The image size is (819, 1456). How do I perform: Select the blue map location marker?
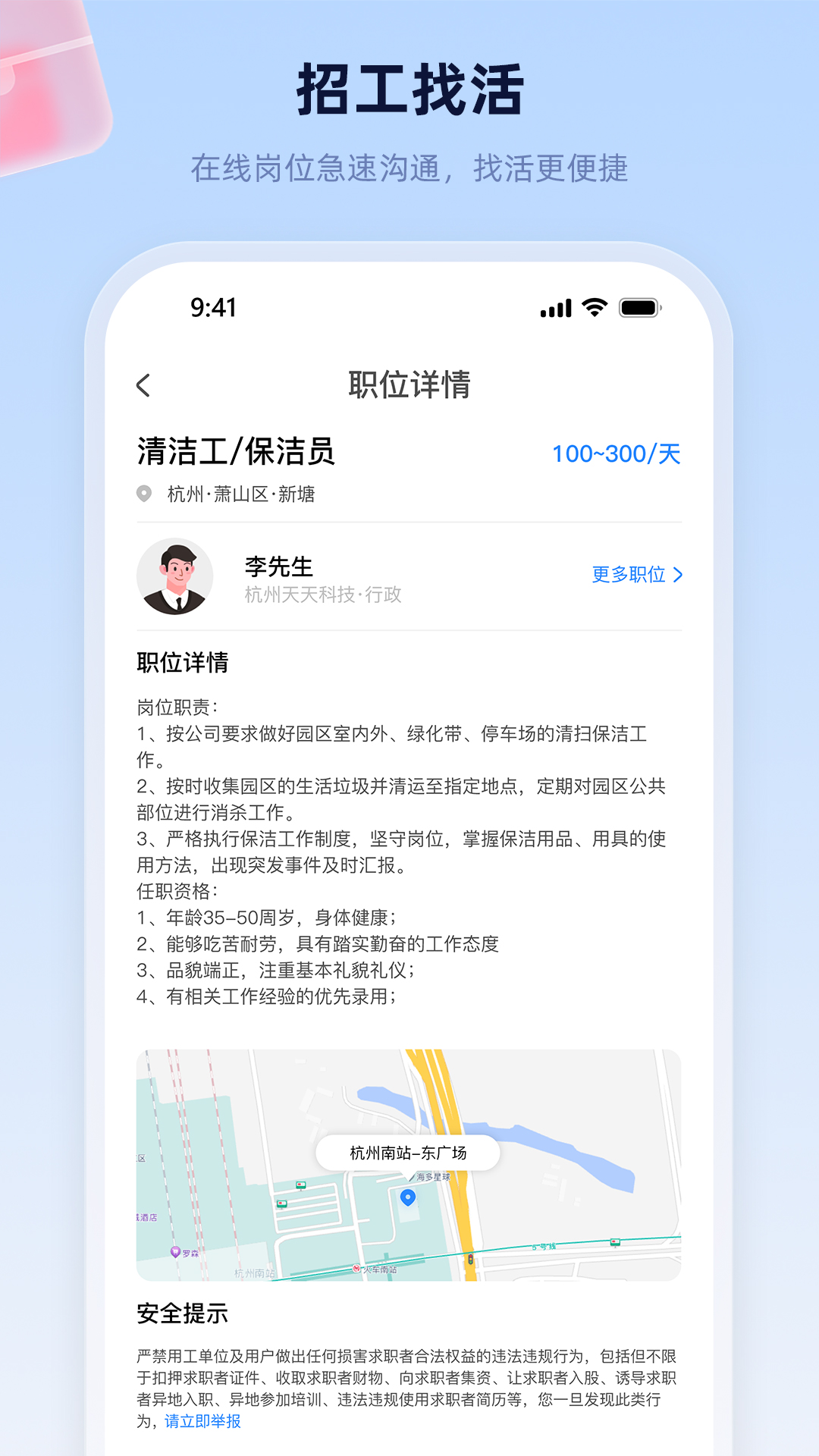tap(407, 1197)
